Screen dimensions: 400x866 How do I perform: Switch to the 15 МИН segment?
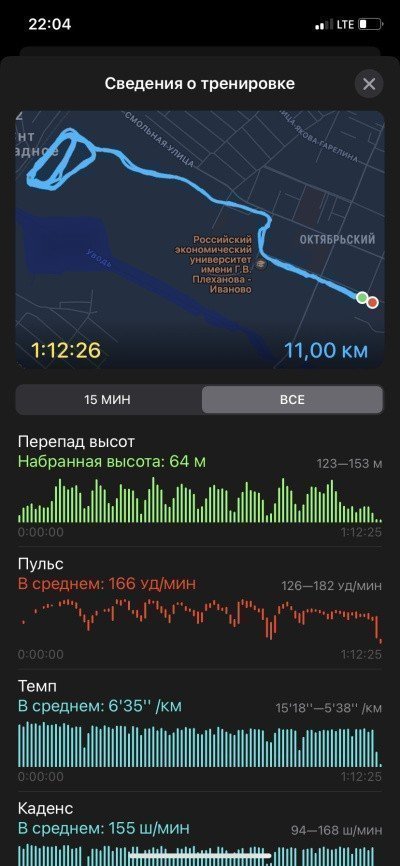(x=108, y=400)
